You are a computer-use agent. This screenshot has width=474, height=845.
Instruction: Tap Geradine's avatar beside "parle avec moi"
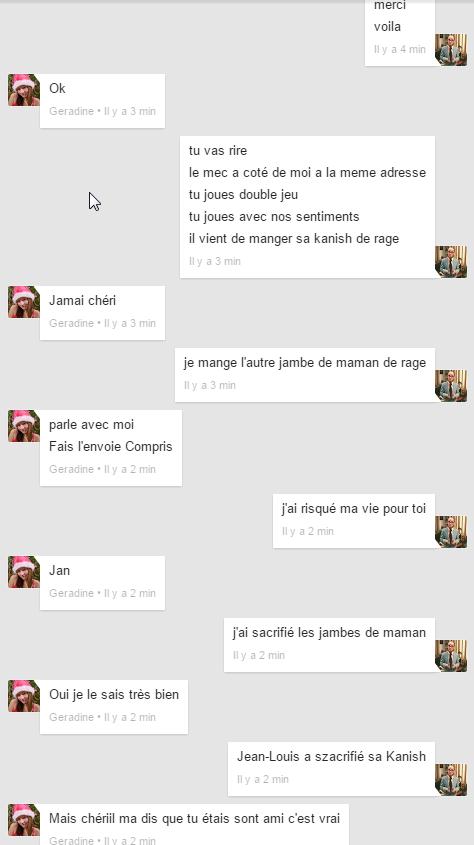(24, 426)
